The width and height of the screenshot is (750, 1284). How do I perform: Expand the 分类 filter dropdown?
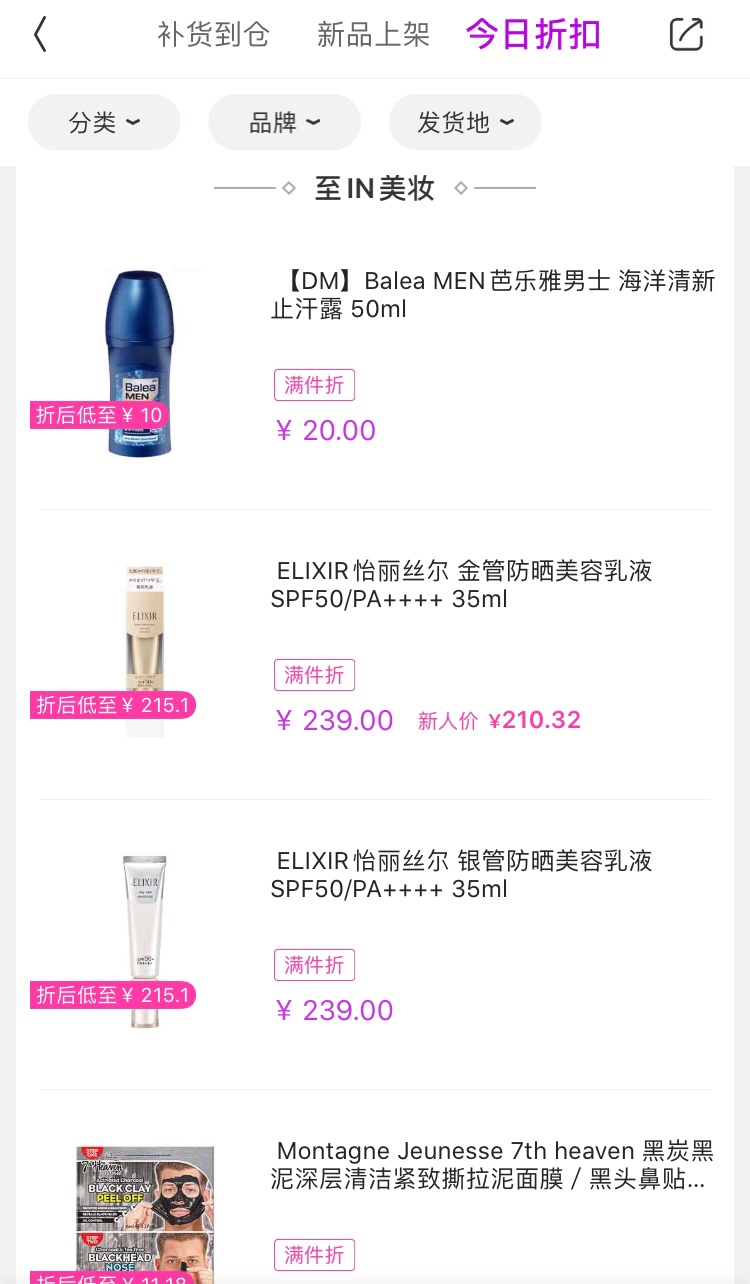[x=104, y=122]
